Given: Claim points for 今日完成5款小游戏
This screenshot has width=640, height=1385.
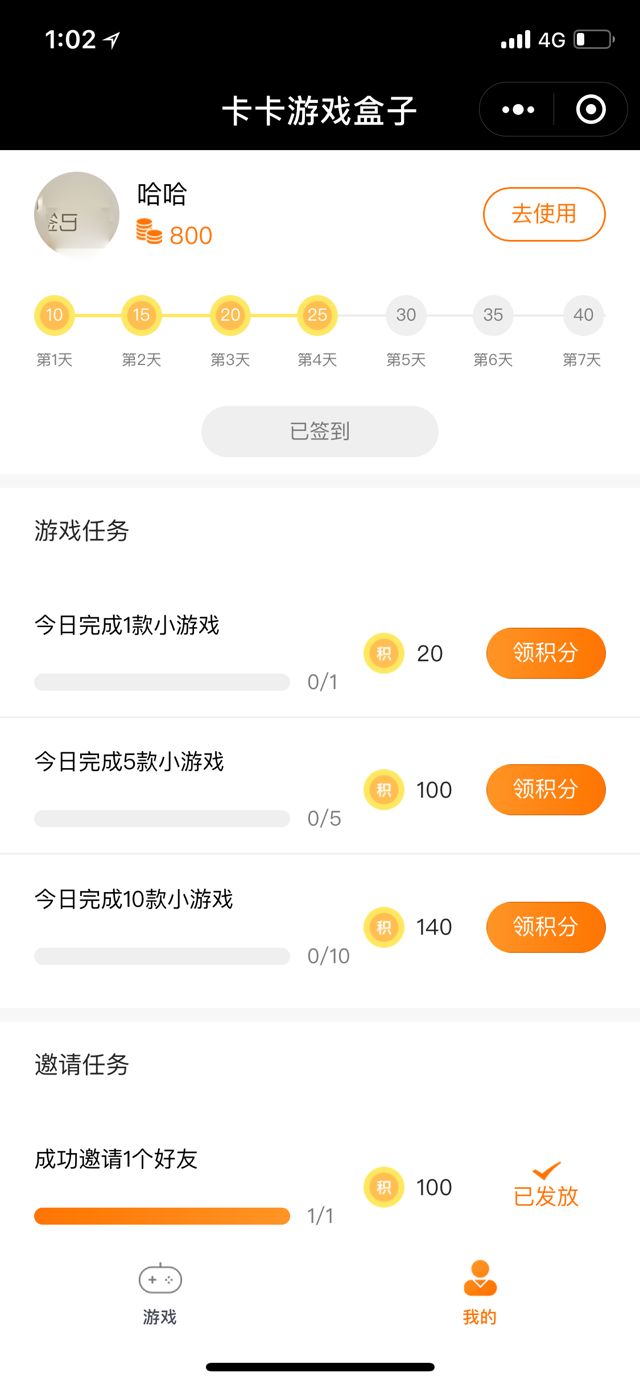Looking at the screenshot, I should click(546, 789).
